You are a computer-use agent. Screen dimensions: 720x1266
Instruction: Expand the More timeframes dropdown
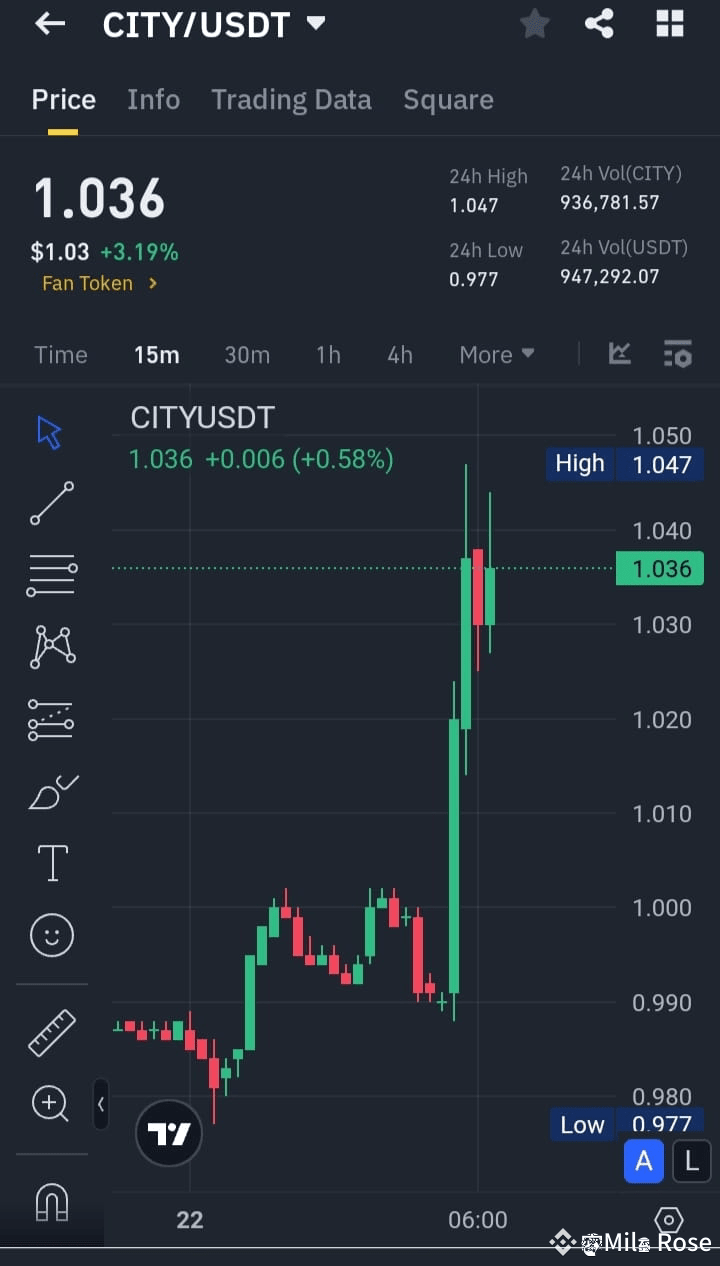[x=497, y=354]
